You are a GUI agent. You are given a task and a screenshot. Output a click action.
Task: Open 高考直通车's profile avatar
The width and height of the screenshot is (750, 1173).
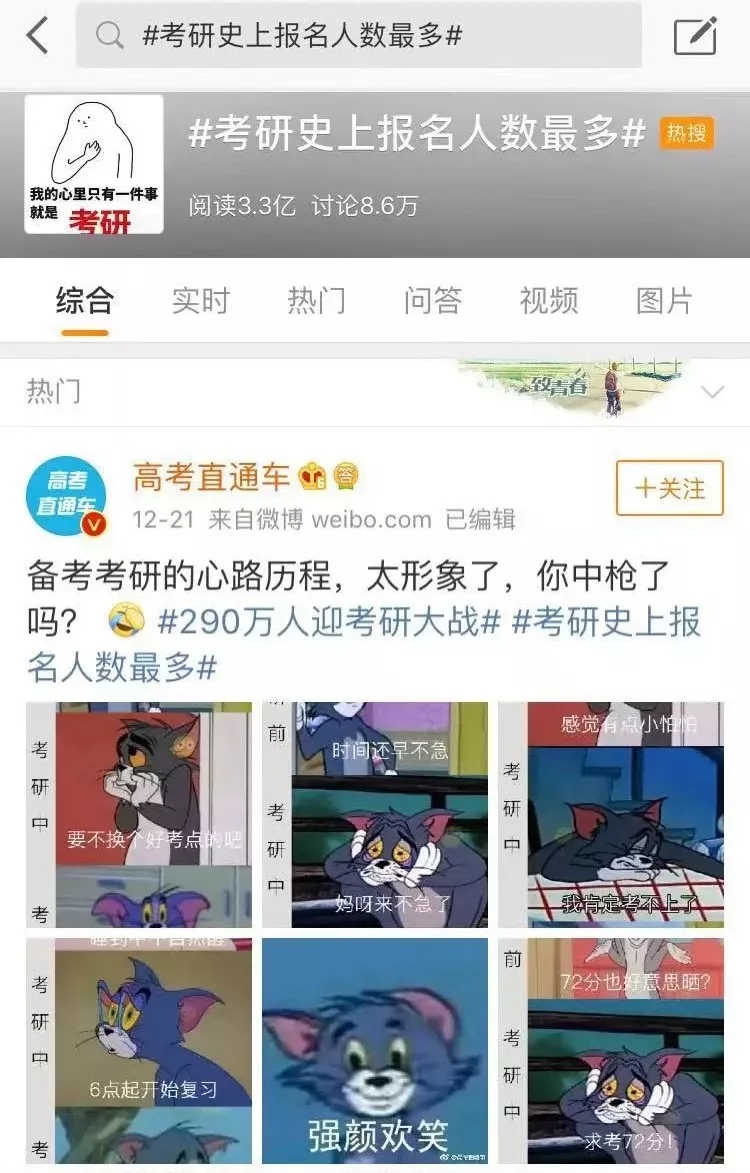pos(66,498)
